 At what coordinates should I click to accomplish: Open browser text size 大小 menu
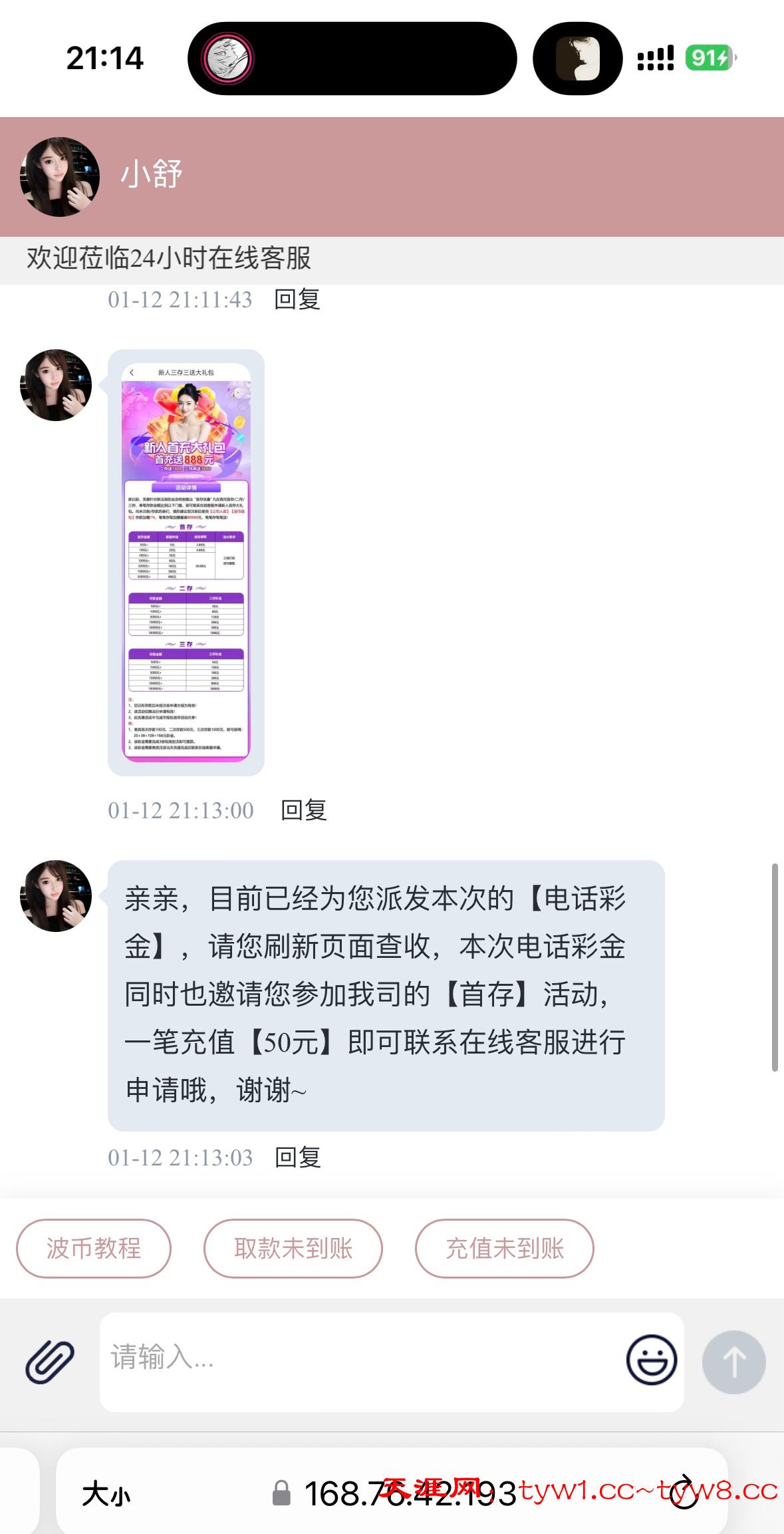[x=106, y=1494]
